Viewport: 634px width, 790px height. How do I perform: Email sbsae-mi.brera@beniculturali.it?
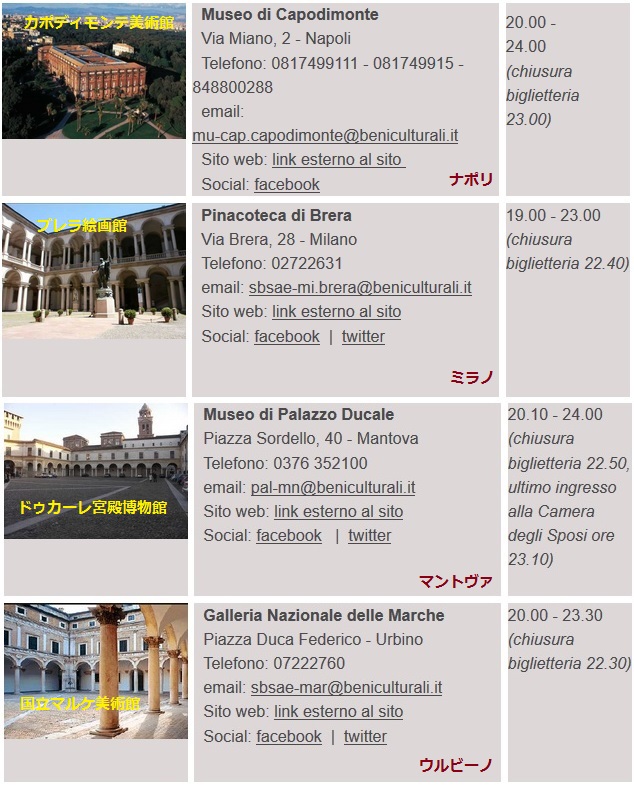[360, 288]
